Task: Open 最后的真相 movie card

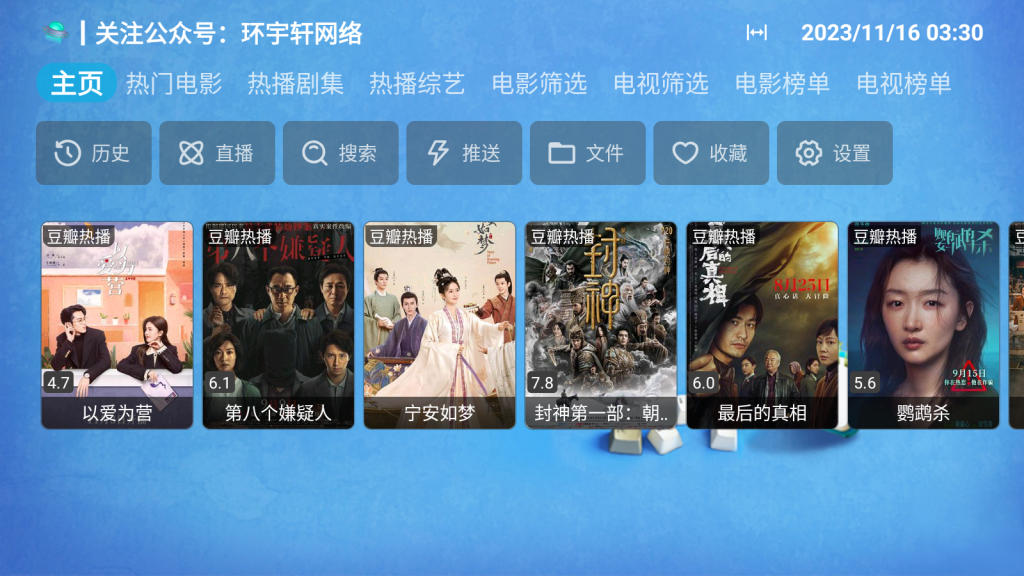Action: [x=763, y=325]
